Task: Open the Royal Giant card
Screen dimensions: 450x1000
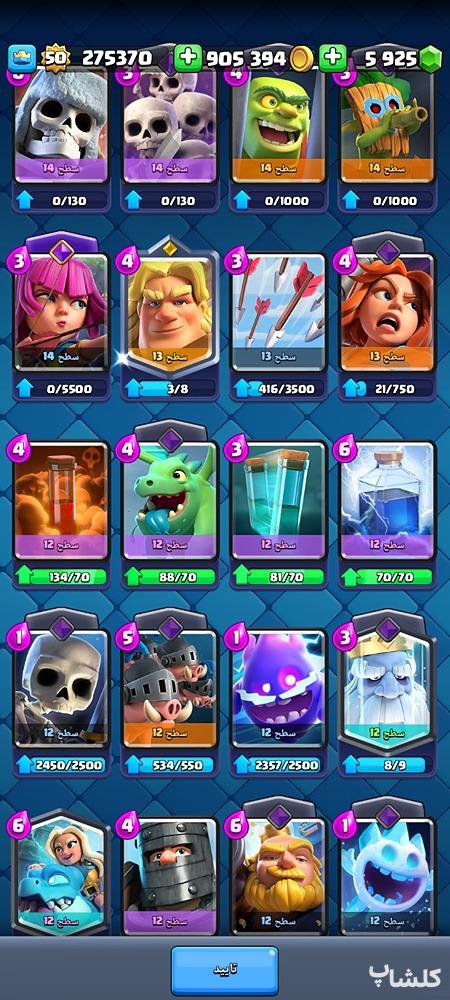Action: pyautogui.click(x=279, y=876)
